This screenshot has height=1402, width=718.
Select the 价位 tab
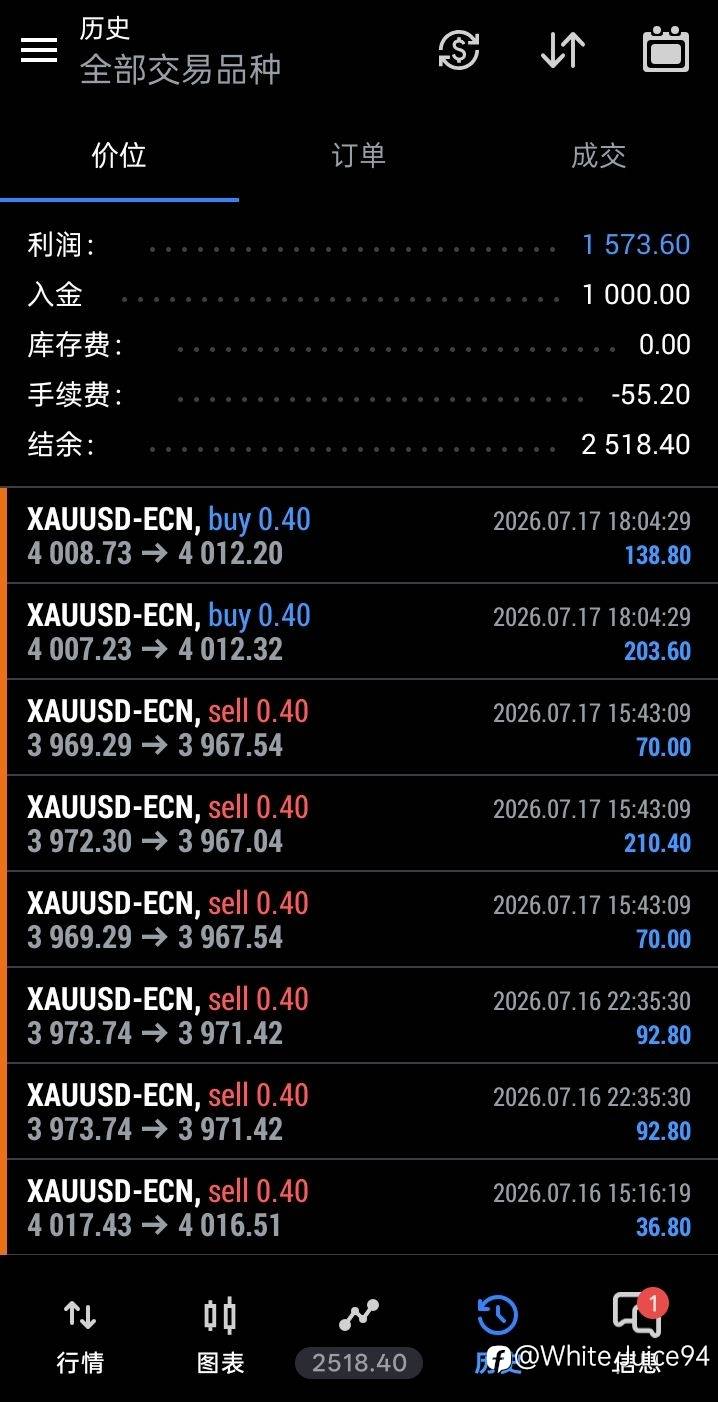pos(119,156)
